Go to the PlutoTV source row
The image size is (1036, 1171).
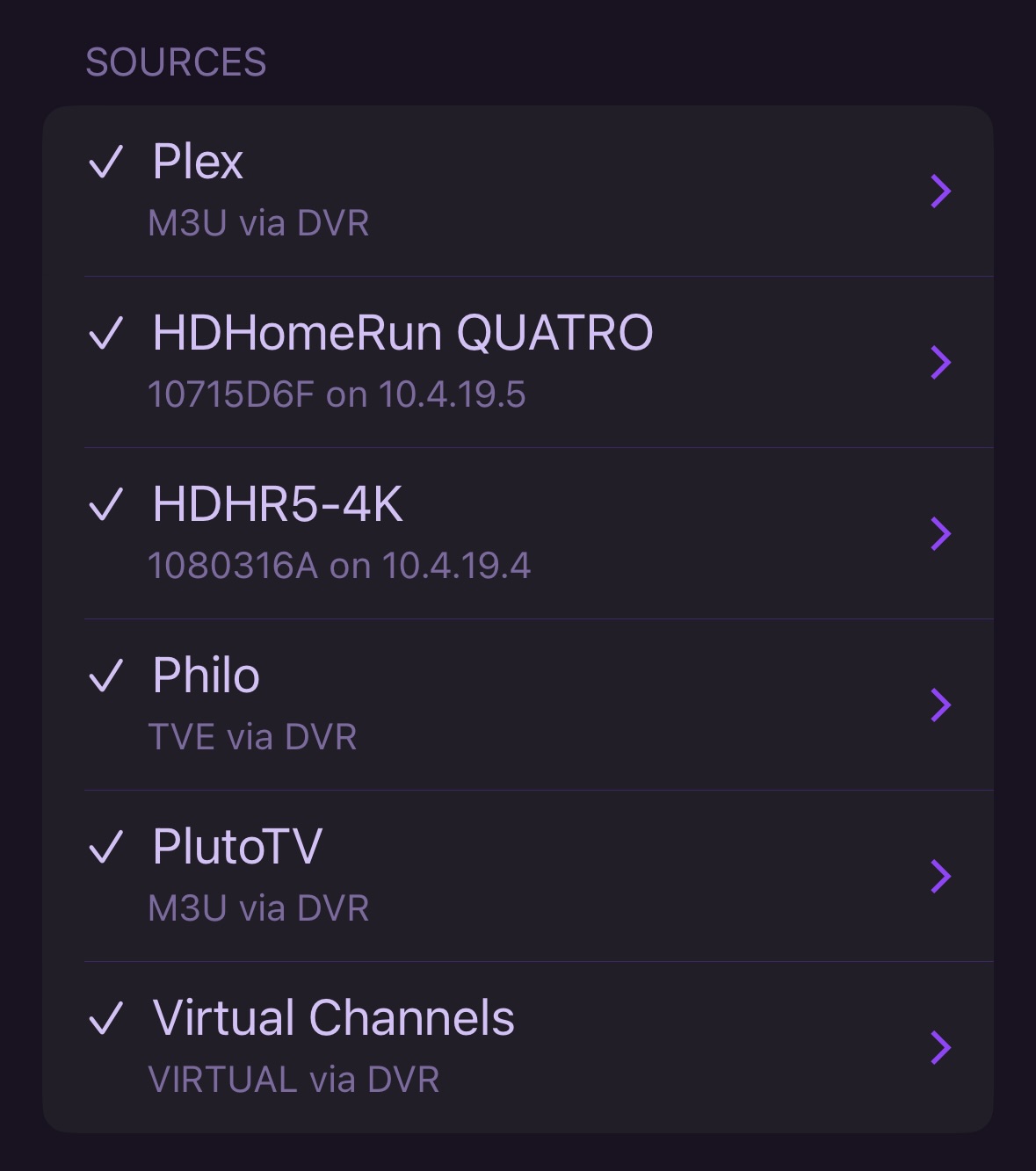click(x=517, y=876)
